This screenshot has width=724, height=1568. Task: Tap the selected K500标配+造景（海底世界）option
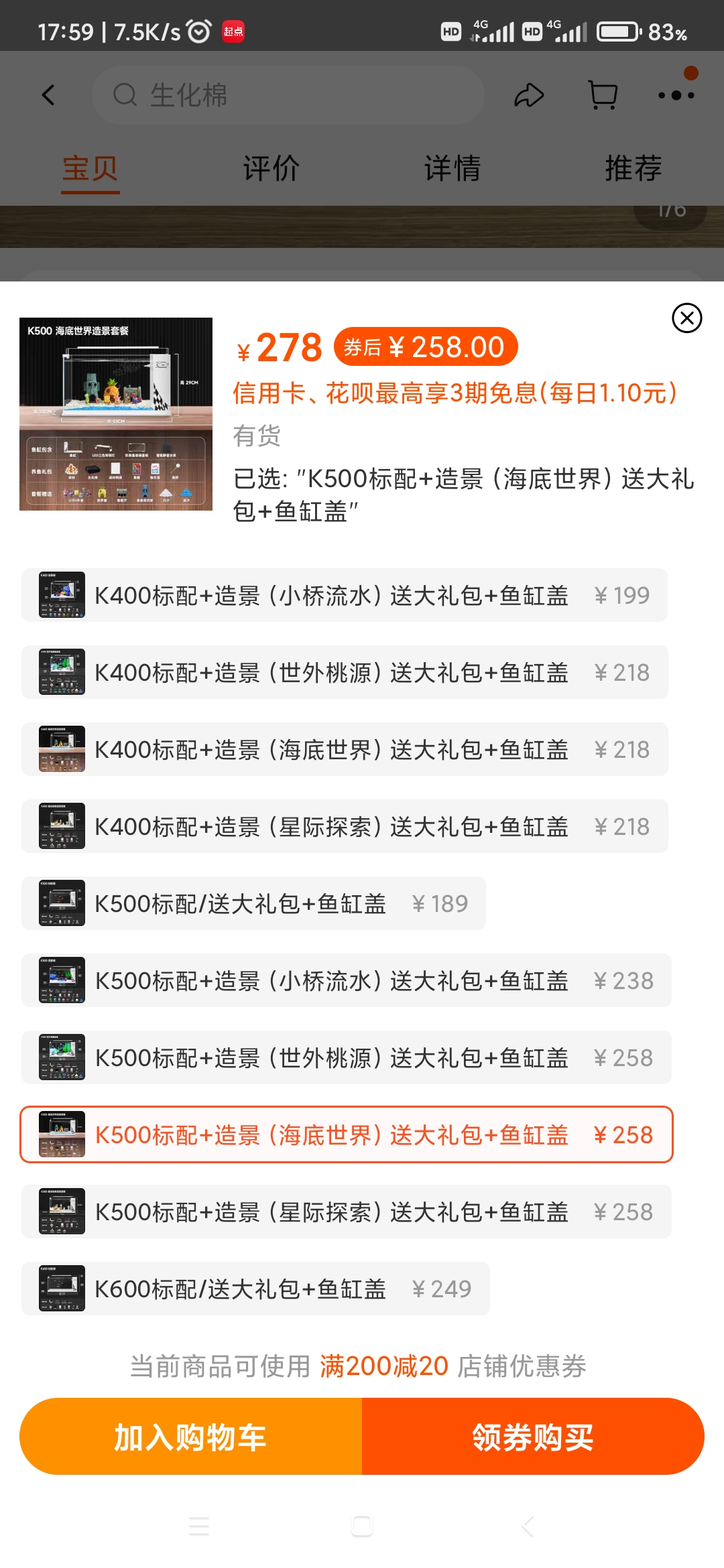coord(346,1134)
